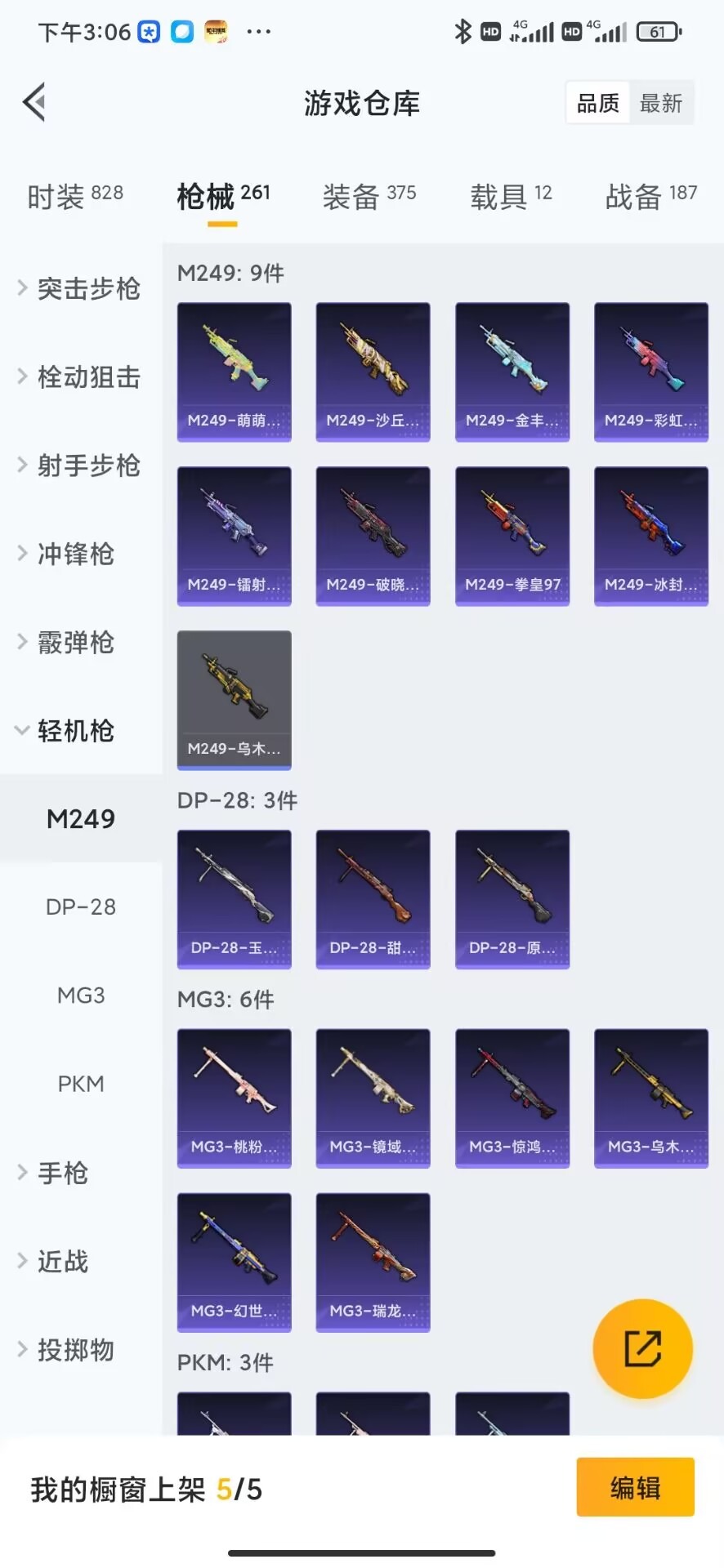The width and height of the screenshot is (724, 1568).
Task: Open the DP-28-玉 skin tile
Action: click(235, 899)
